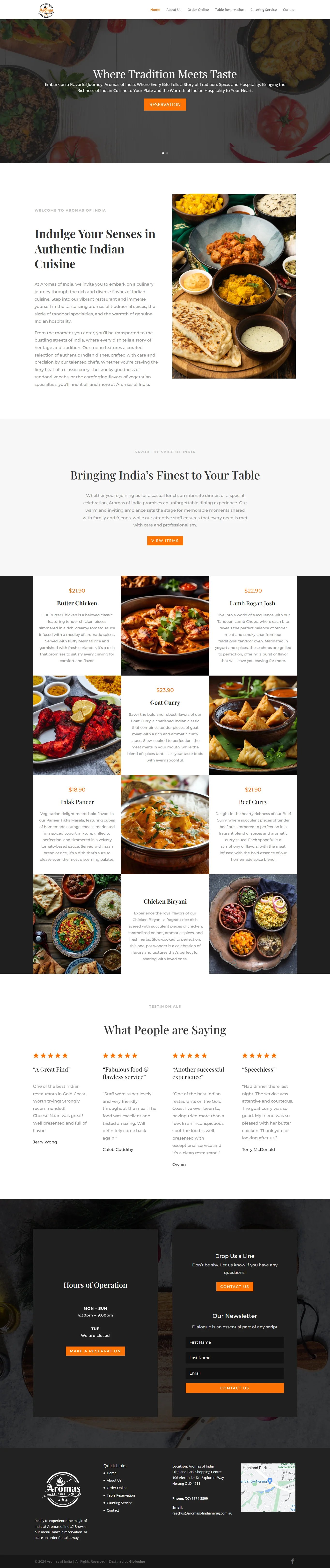Tap the orange RESERVATION hero button
This screenshot has width=330, height=1568.
(x=165, y=105)
